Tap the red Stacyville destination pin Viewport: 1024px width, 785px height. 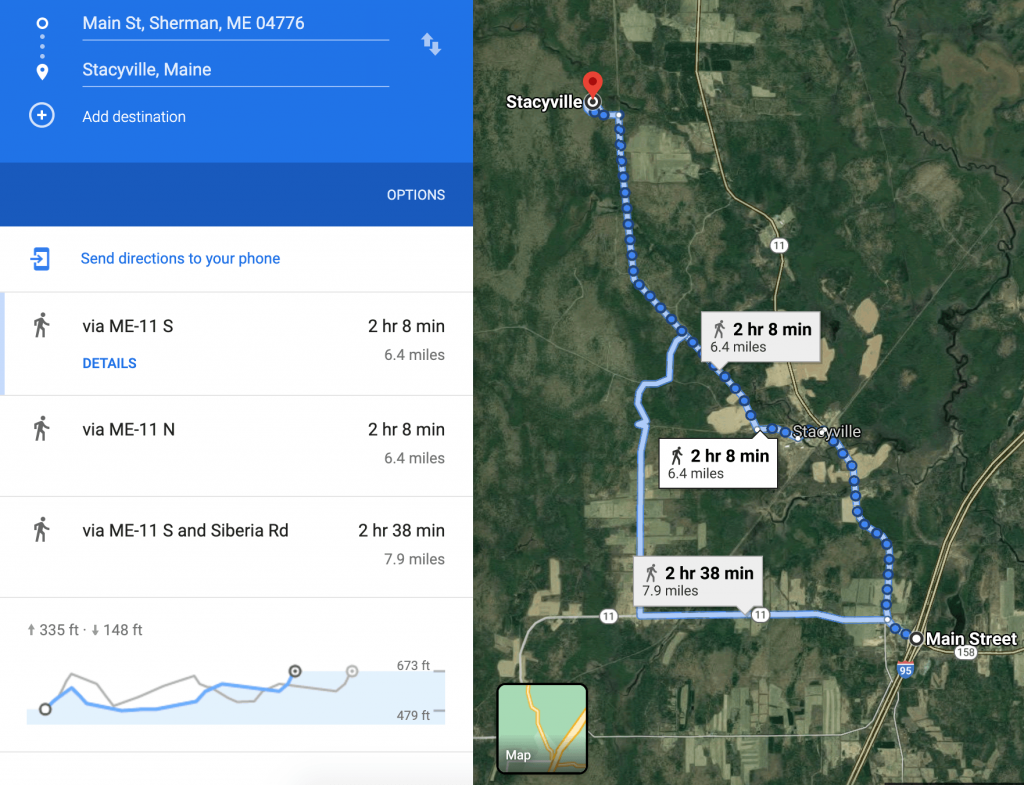tap(592, 84)
